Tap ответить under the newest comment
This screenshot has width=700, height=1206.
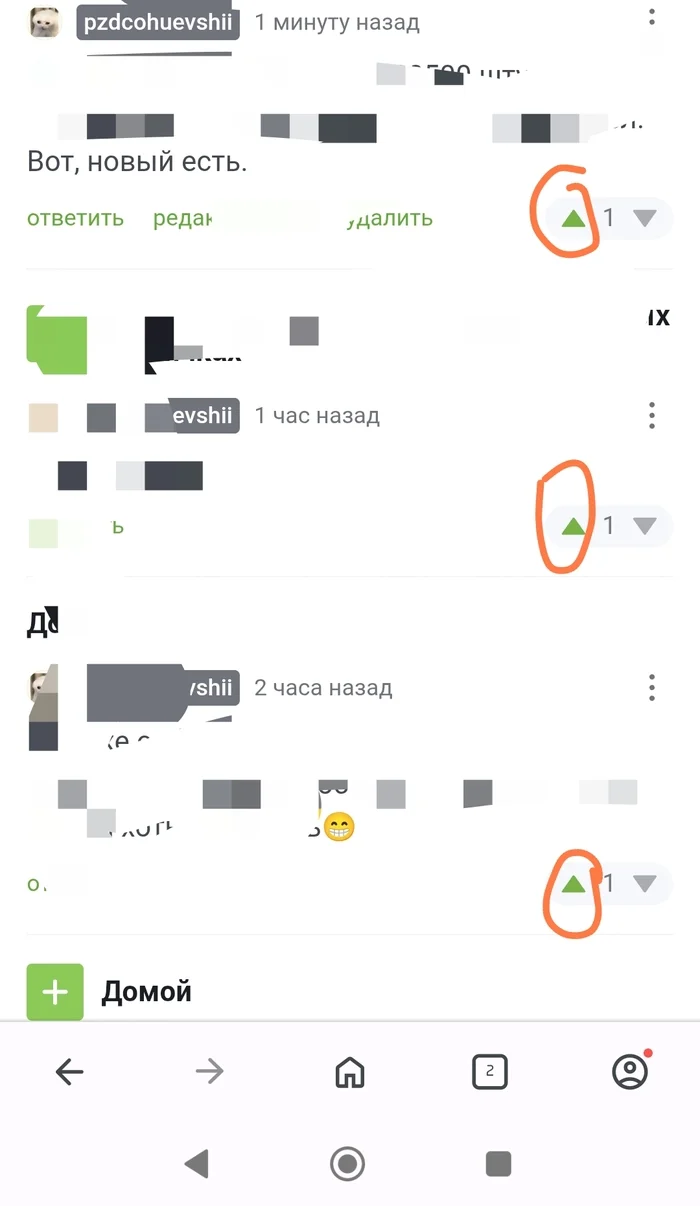[x=75, y=218]
